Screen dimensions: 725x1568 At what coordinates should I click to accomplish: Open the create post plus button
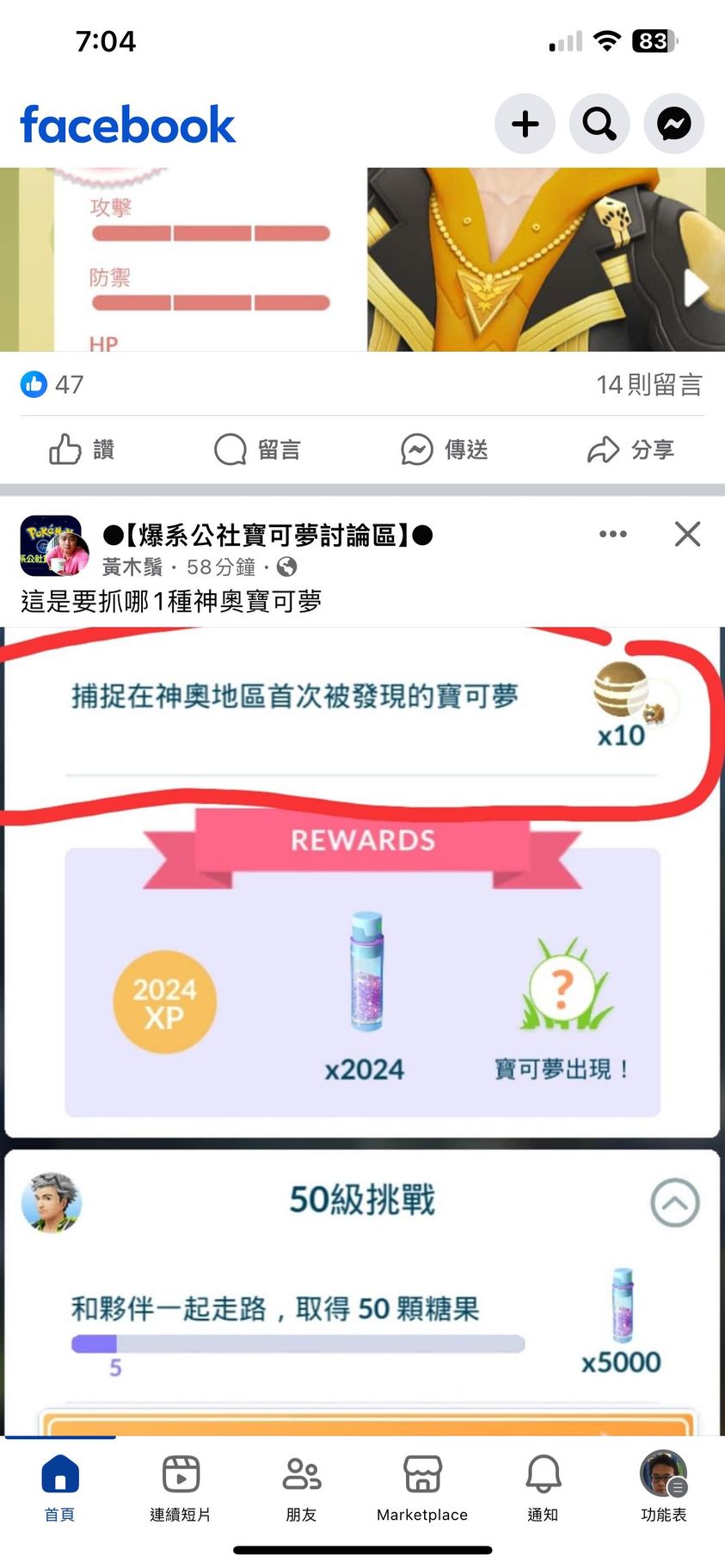tap(525, 124)
